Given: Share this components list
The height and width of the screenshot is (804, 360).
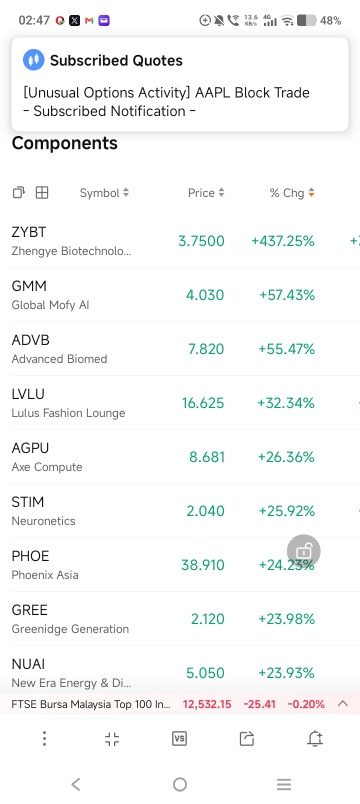Looking at the screenshot, I should (x=247, y=739).
